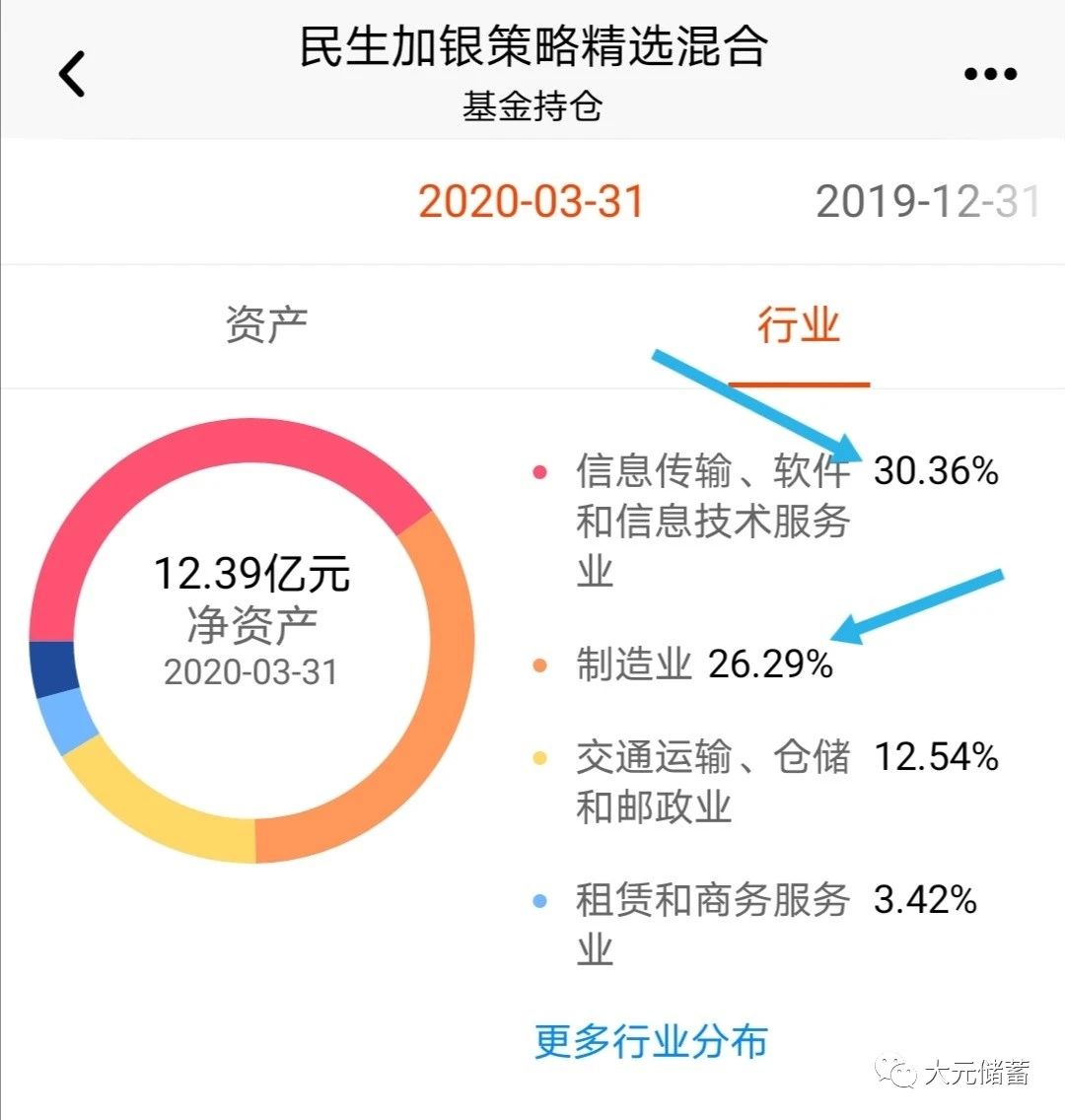Click the orange legend dot beside 制造业
The width and height of the screenshot is (1065, 1120).
click(x=538, y=663)
